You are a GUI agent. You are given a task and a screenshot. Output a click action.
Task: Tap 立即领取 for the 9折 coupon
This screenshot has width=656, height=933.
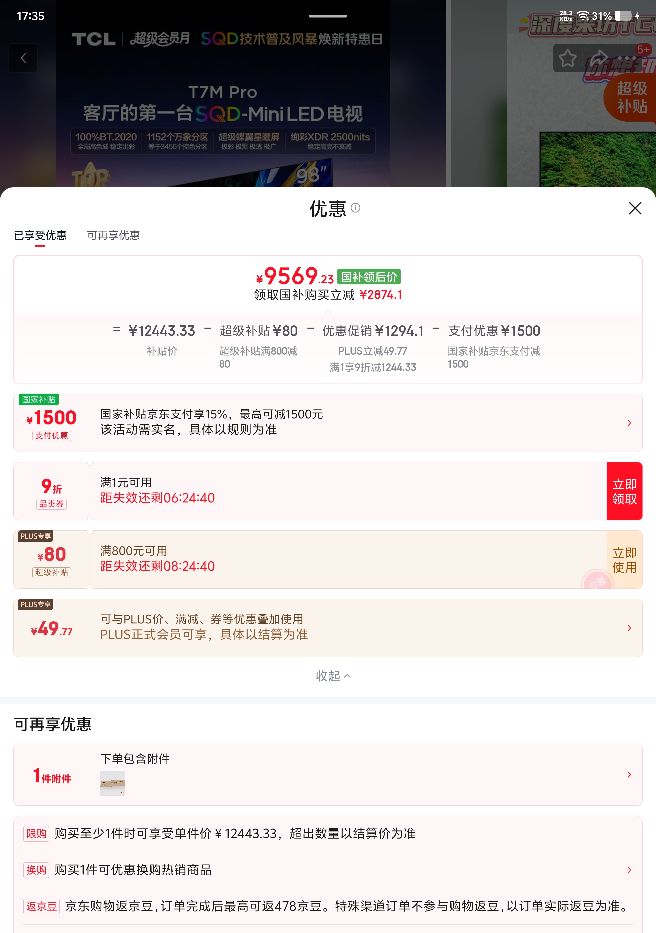(624, 491)
